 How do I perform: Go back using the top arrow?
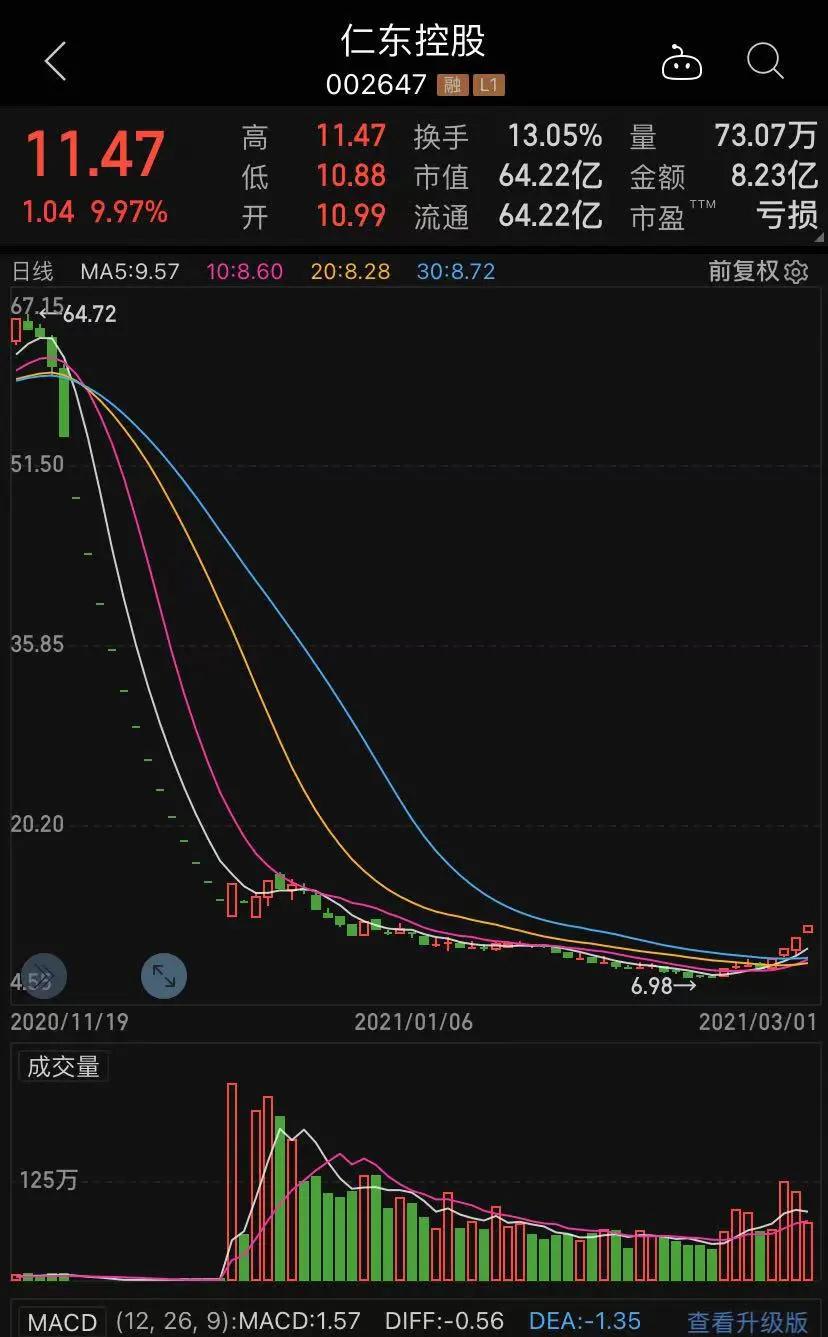[56, 62]
